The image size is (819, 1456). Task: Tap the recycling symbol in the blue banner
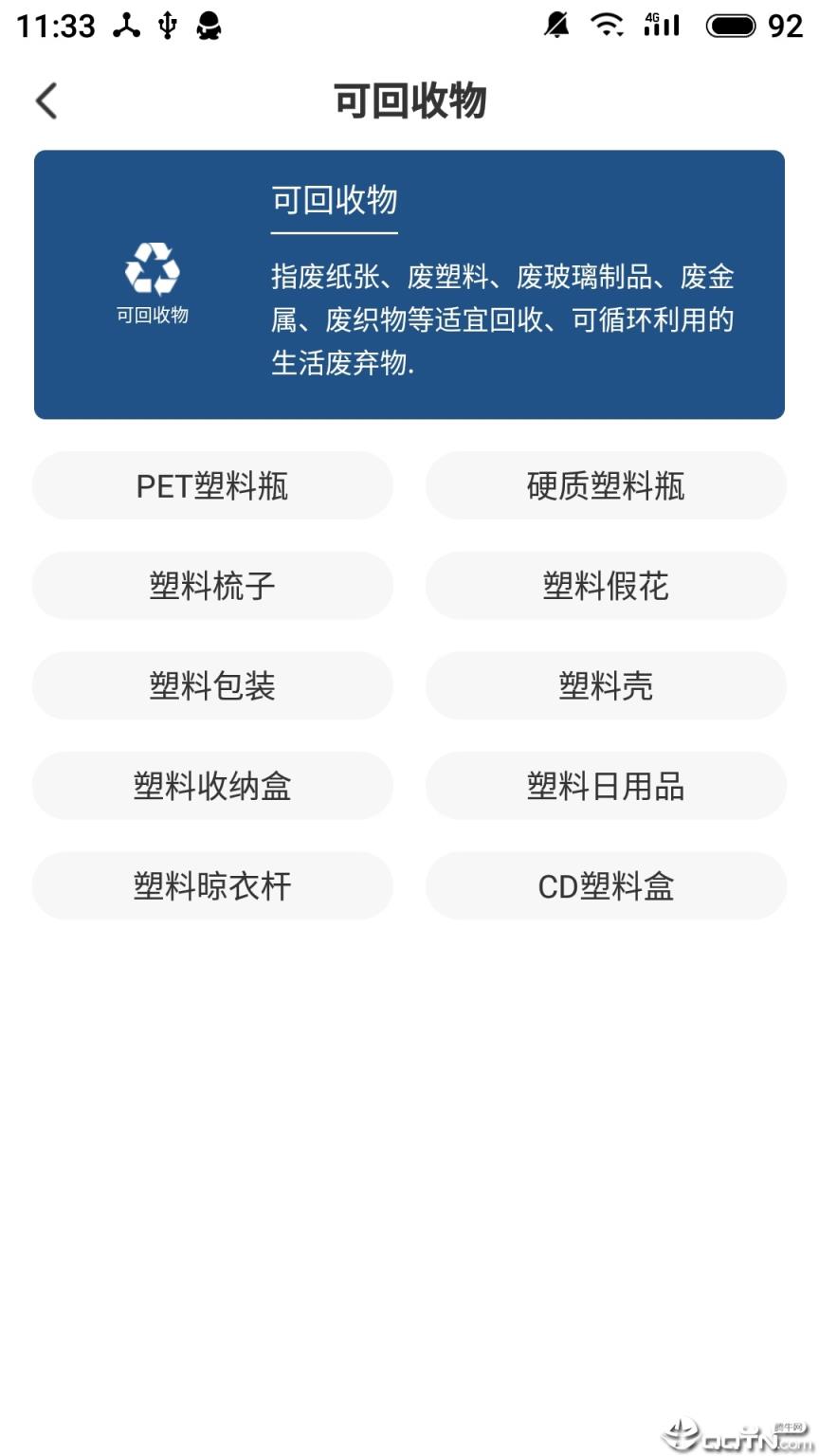153,270
